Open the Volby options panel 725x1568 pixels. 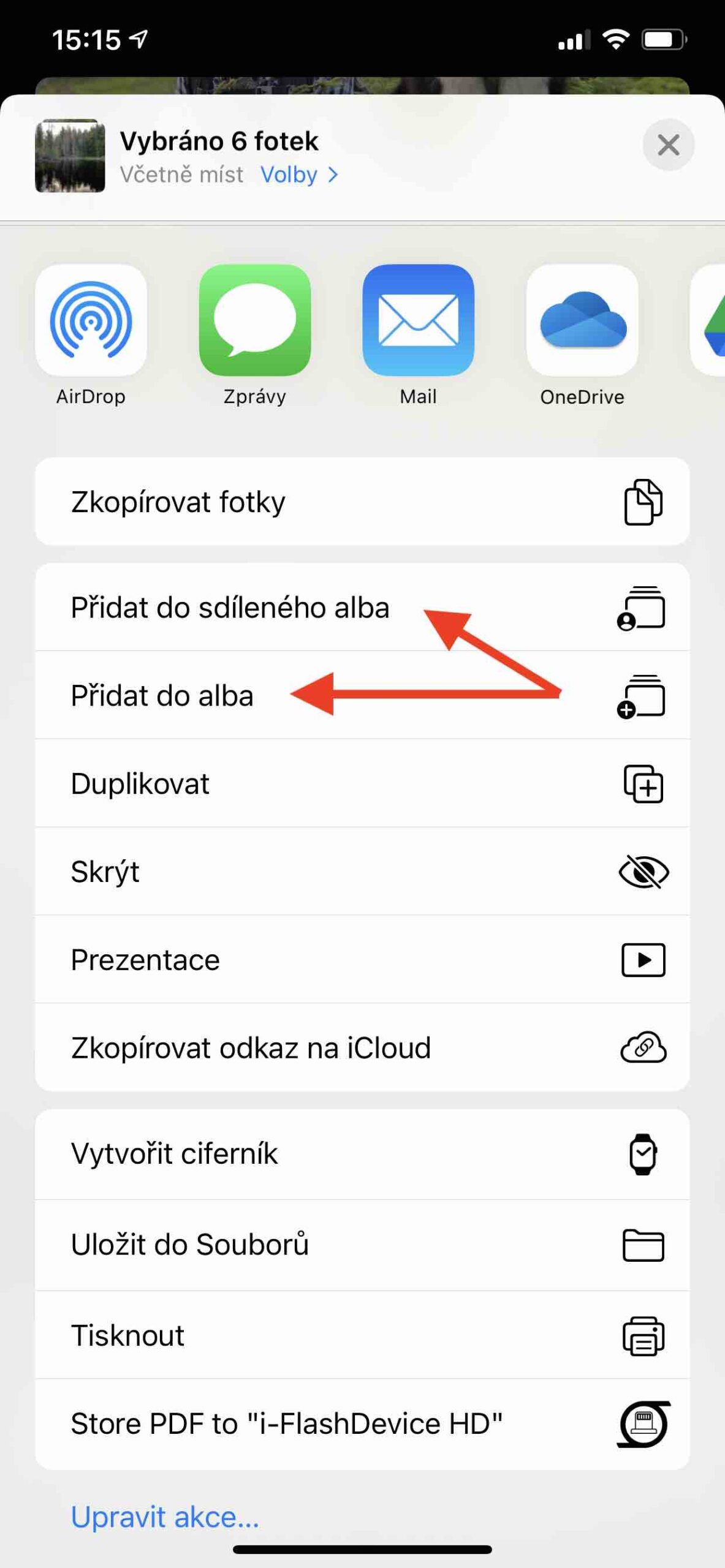click(x=289, y=175)
